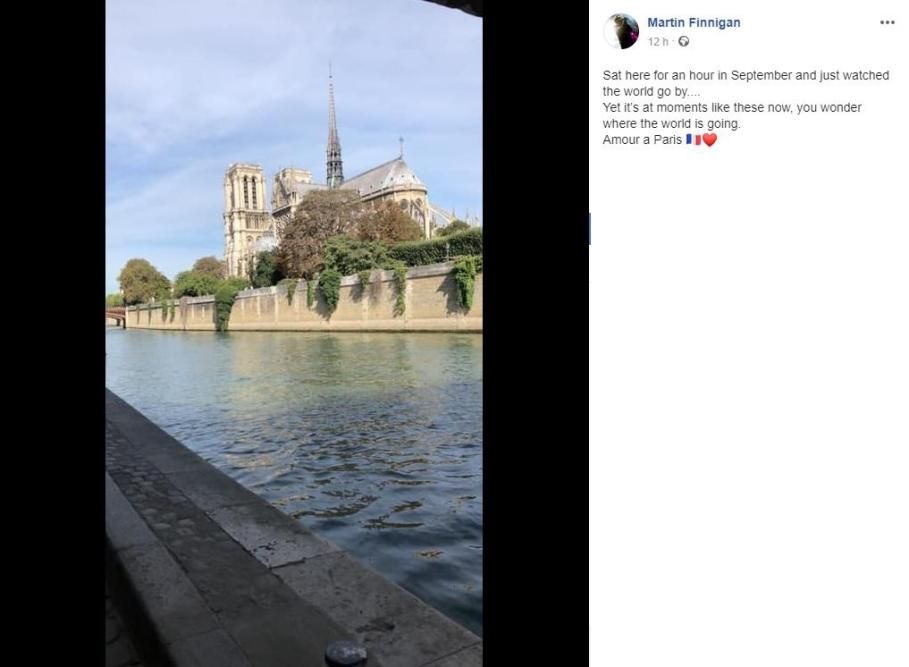
Task: Tap the Notre-Dame photo in the post
Action: 294,333
